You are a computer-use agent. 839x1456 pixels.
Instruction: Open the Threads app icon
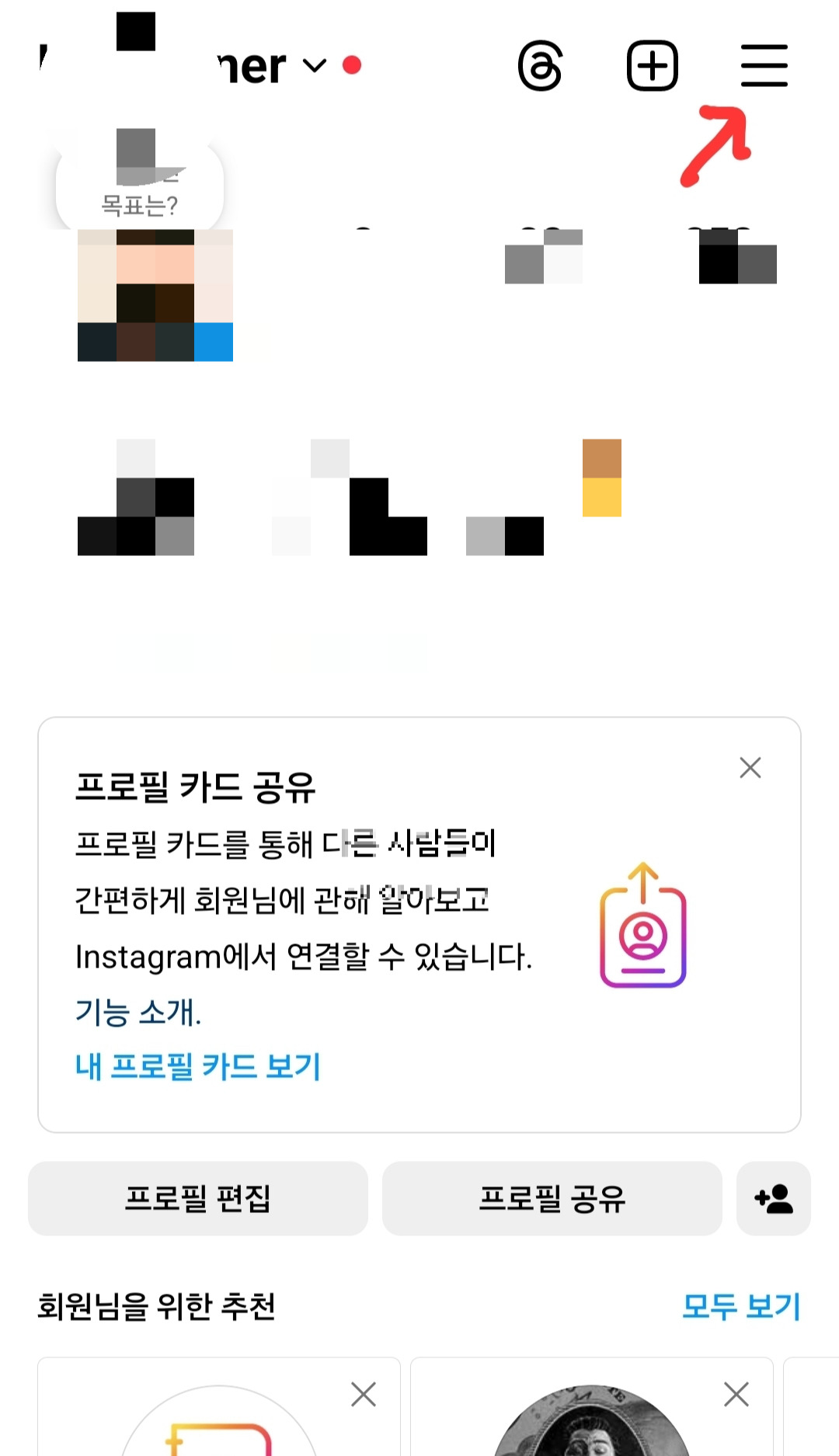coord(541,67)
